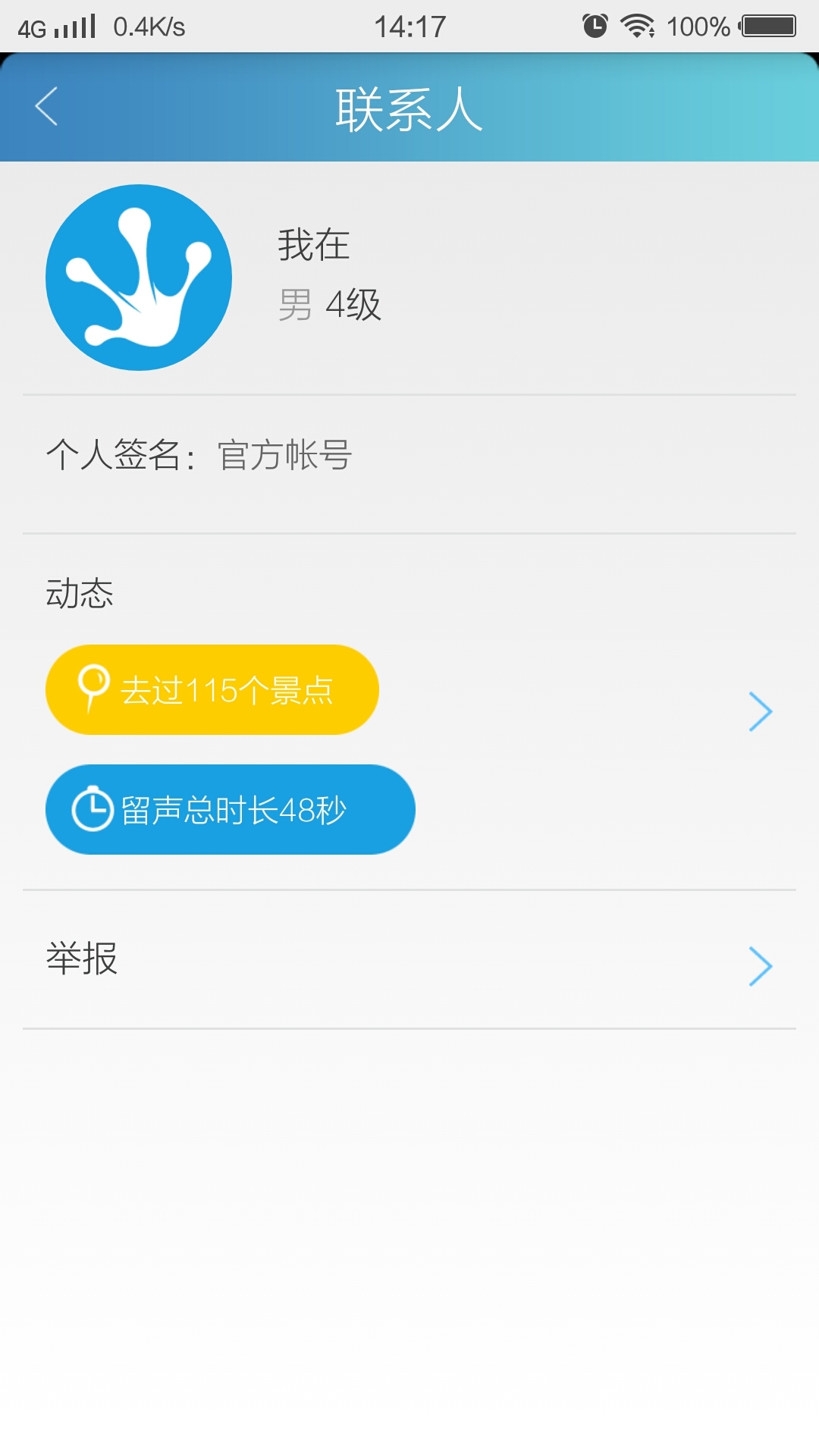
Task: Open the 举报 report row
Action: tap(409, 959)
